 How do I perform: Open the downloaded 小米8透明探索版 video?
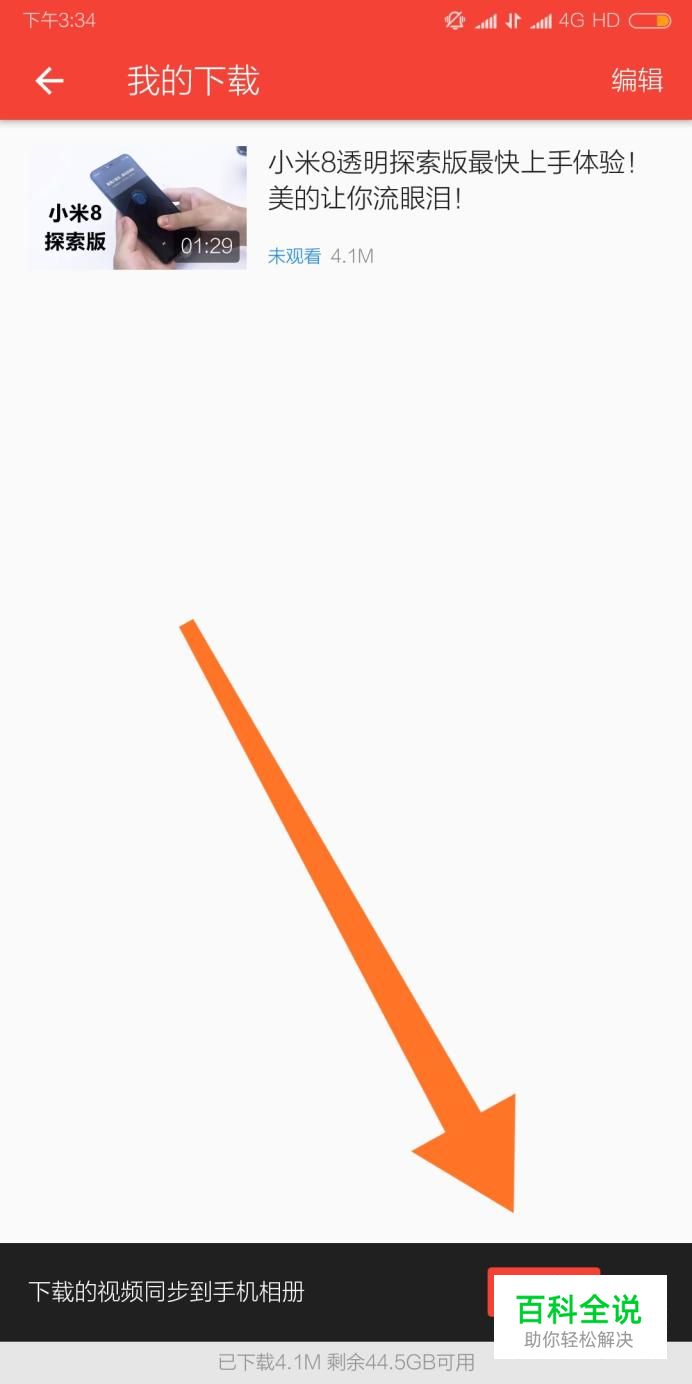coord(346,207)
